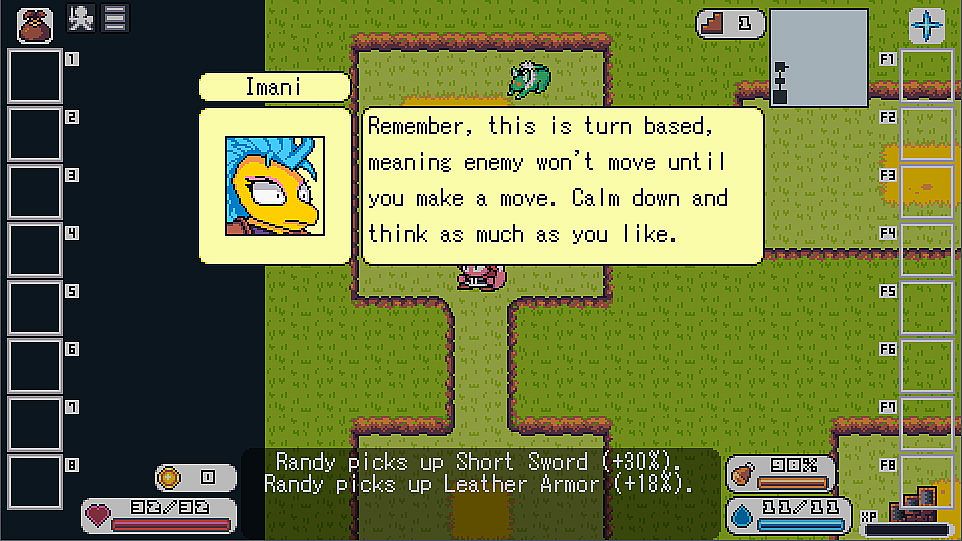Advance Imani's dialogue box
This screenshot has width=962, height=541.
pyautogui.click(x=563, y=186)
